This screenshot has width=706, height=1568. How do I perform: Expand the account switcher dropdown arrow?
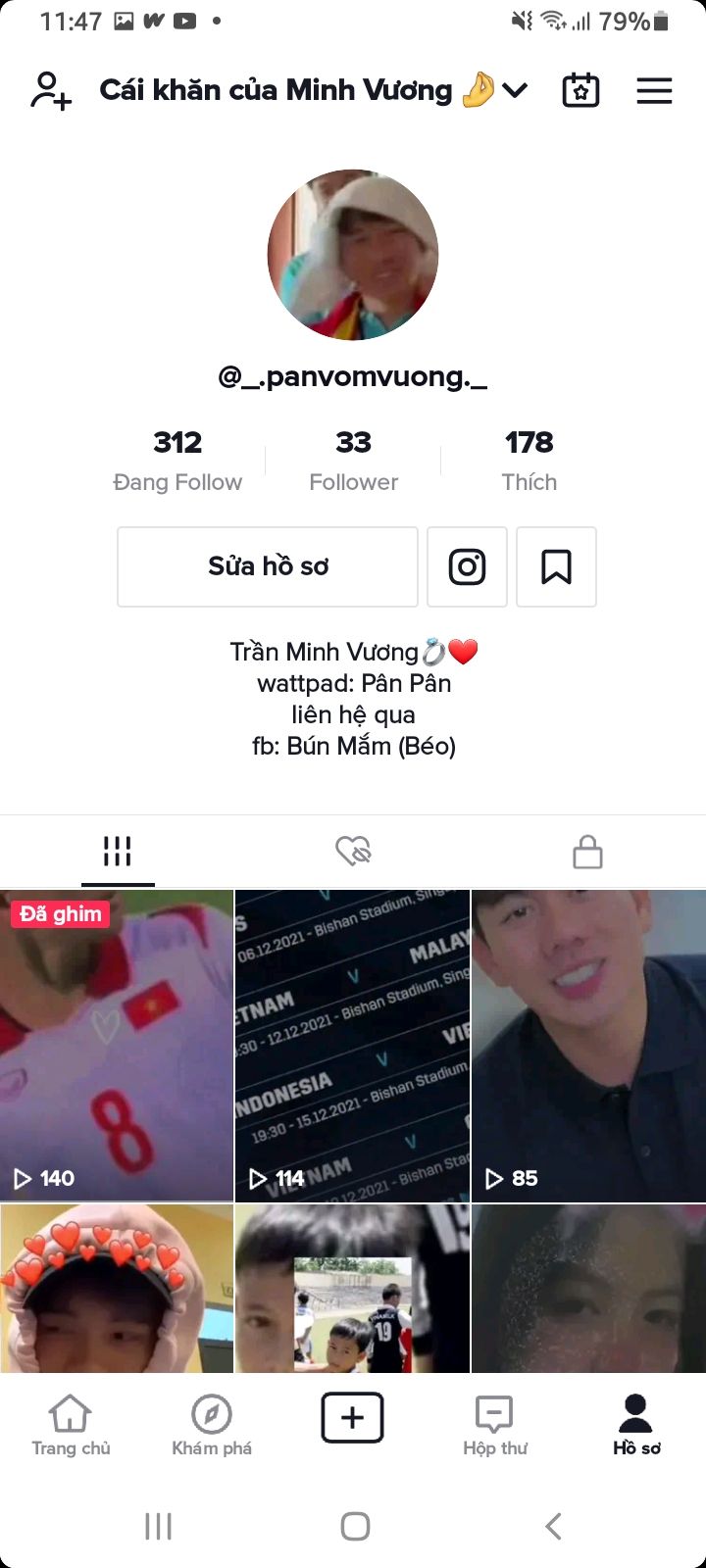point(515,91)
